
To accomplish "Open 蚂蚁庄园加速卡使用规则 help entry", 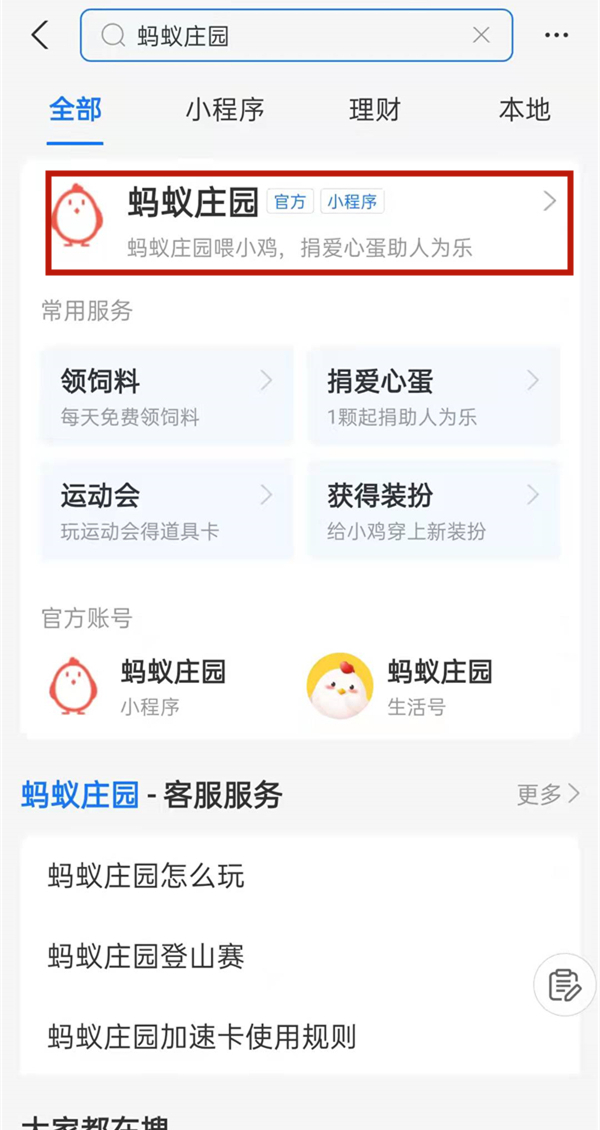I will point(202,1036).
